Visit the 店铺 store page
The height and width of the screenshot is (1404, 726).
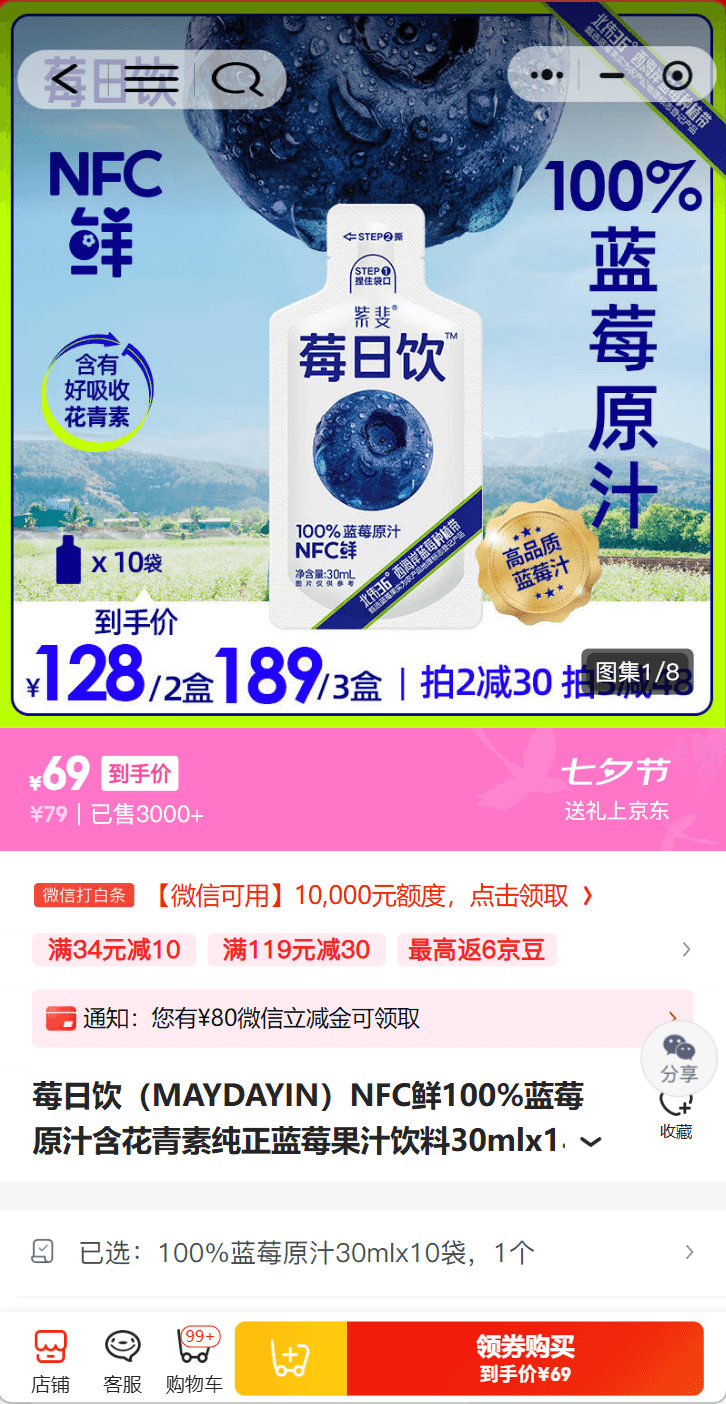coord(50,1360)
